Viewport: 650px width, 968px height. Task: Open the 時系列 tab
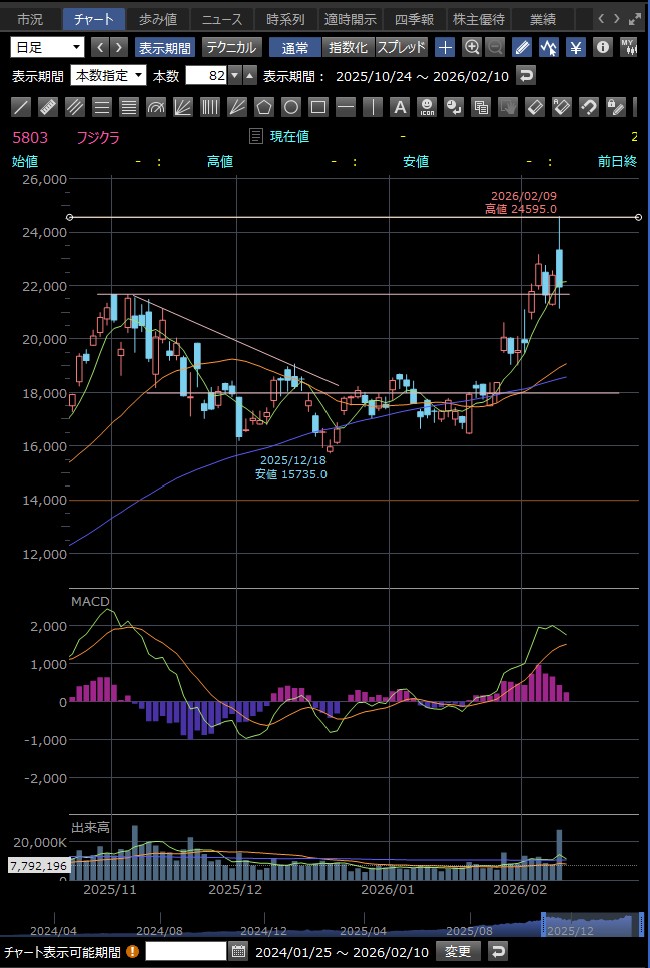(285, 19)
